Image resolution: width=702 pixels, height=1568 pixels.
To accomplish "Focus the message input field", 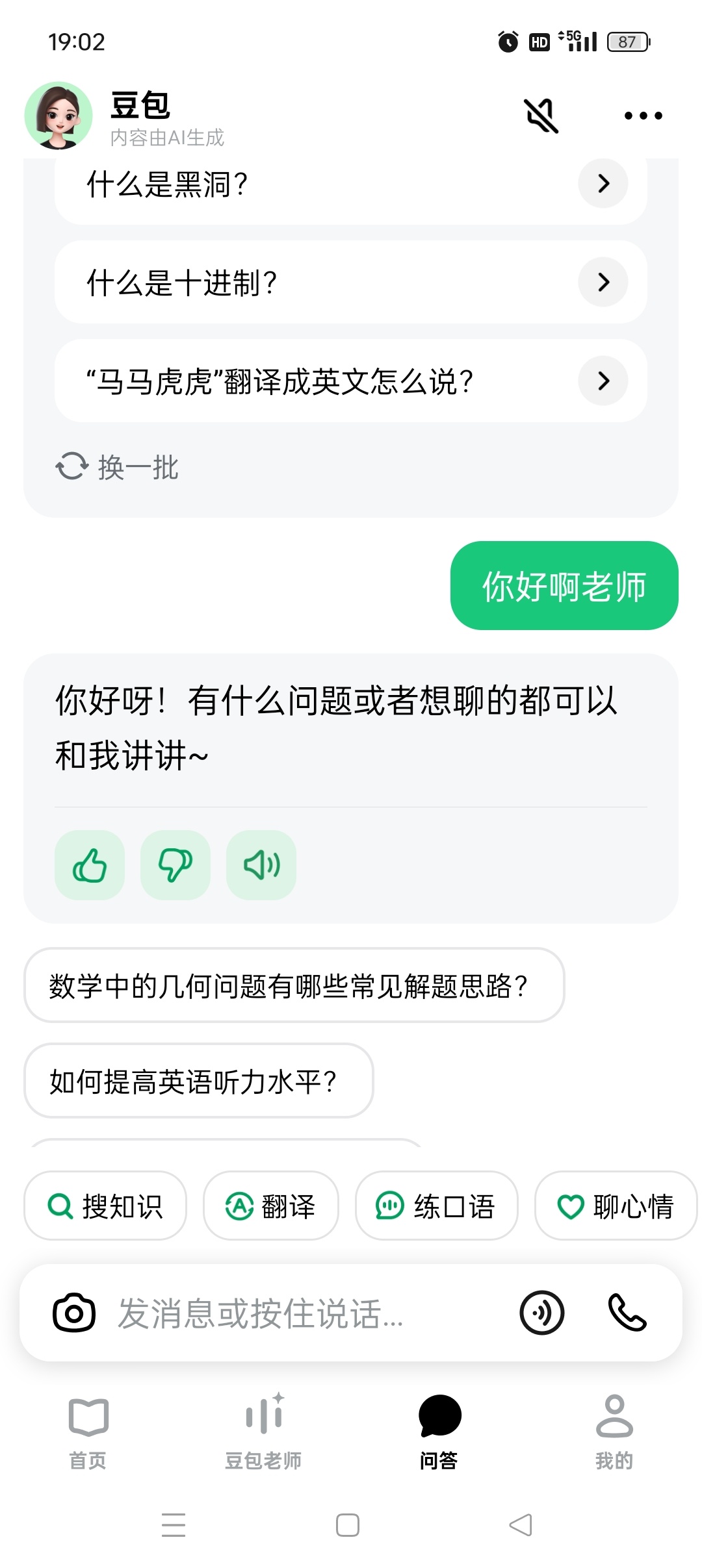I will tap(299, 1313).
